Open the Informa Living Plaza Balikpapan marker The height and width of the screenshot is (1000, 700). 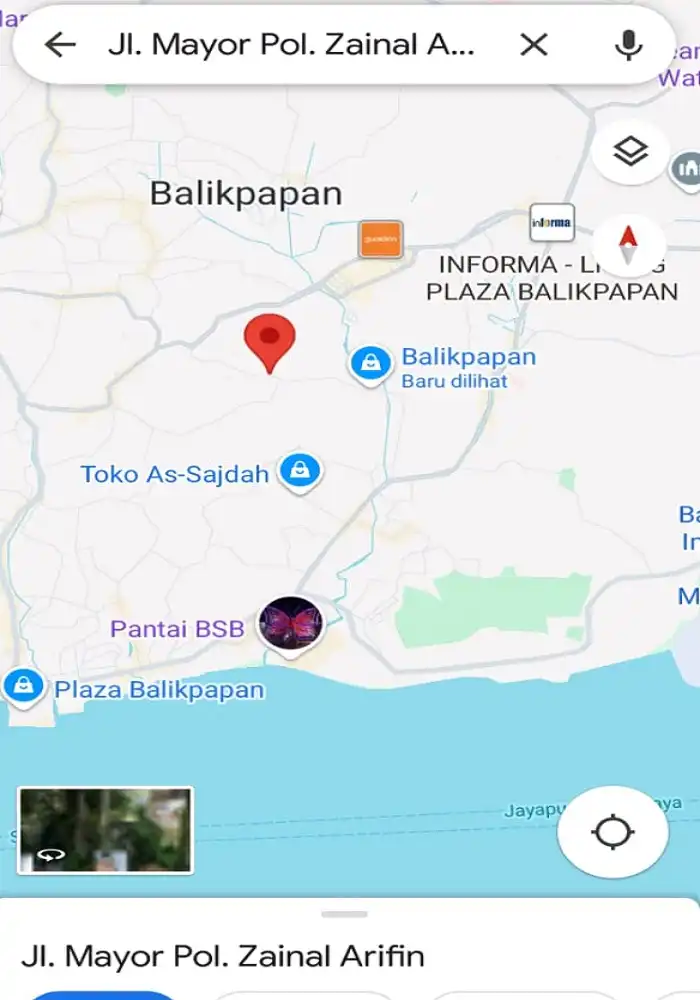click(552, 222)
